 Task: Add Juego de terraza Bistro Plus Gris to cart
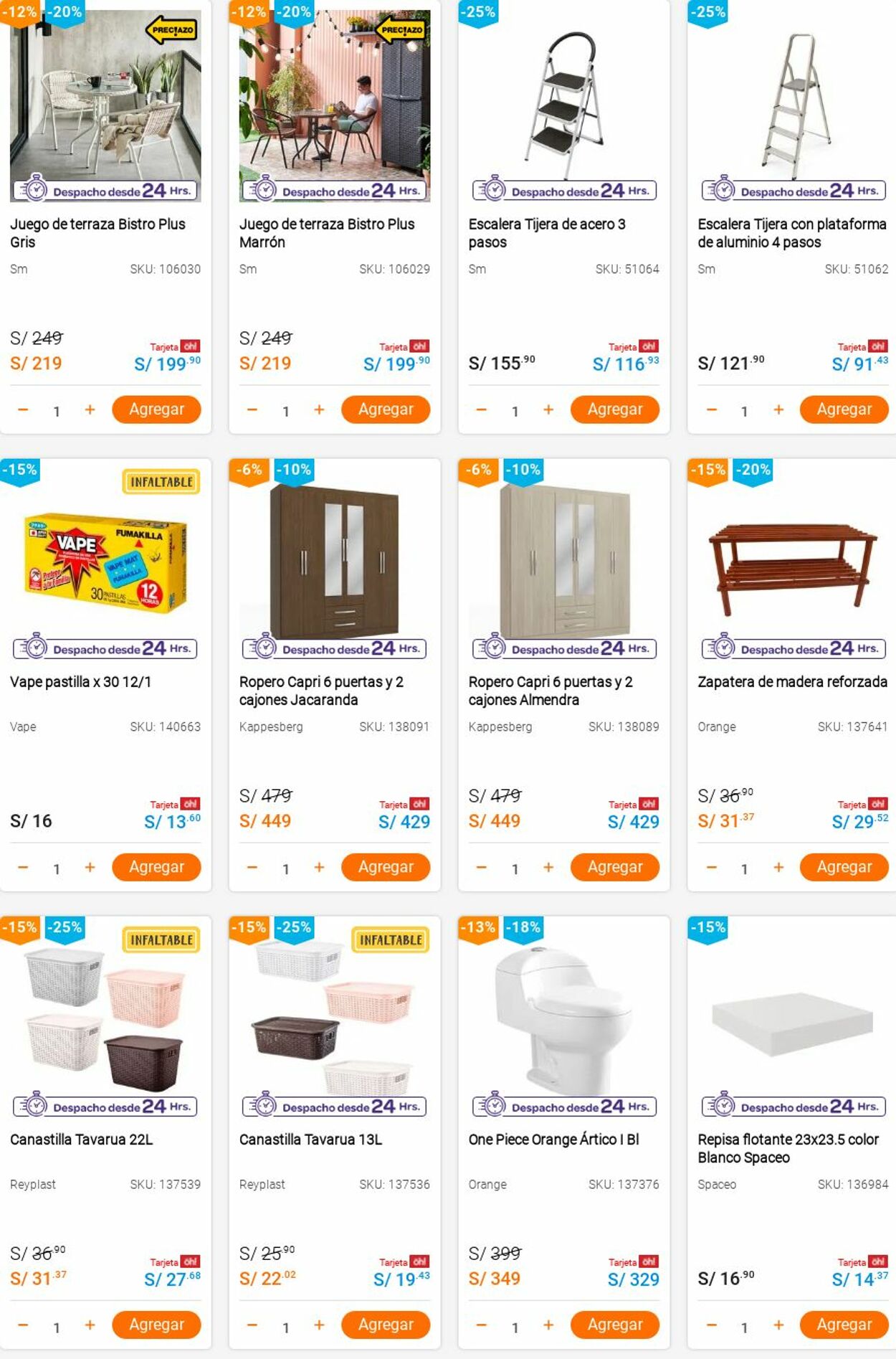click(x=156, y=409)
